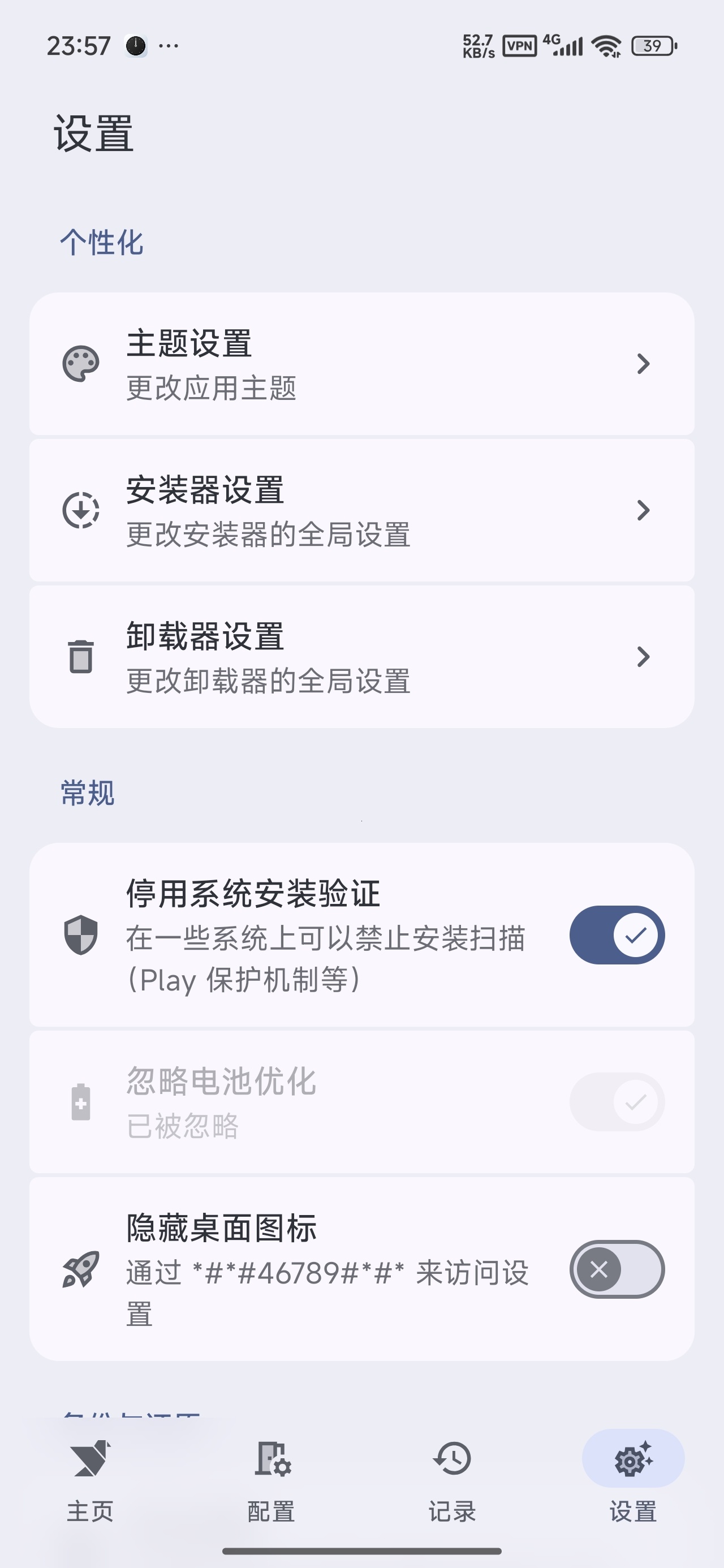Open 卸载器设置 uninstaller settings
Screen dimensions: 724x1568
(x=361, y=656)
